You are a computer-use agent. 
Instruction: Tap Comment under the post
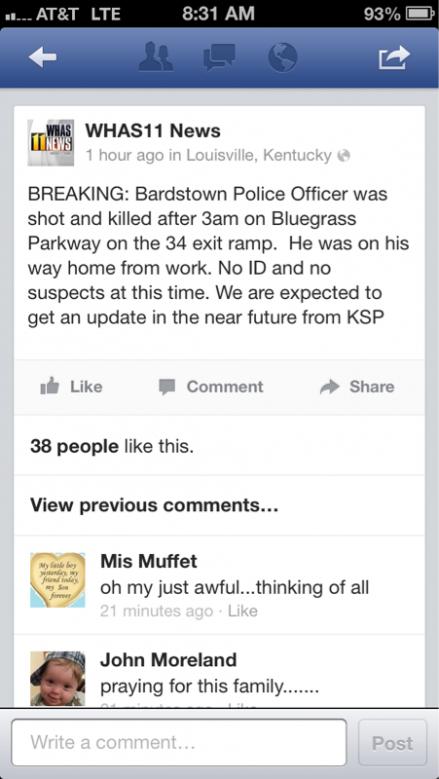tap(211, 387)
